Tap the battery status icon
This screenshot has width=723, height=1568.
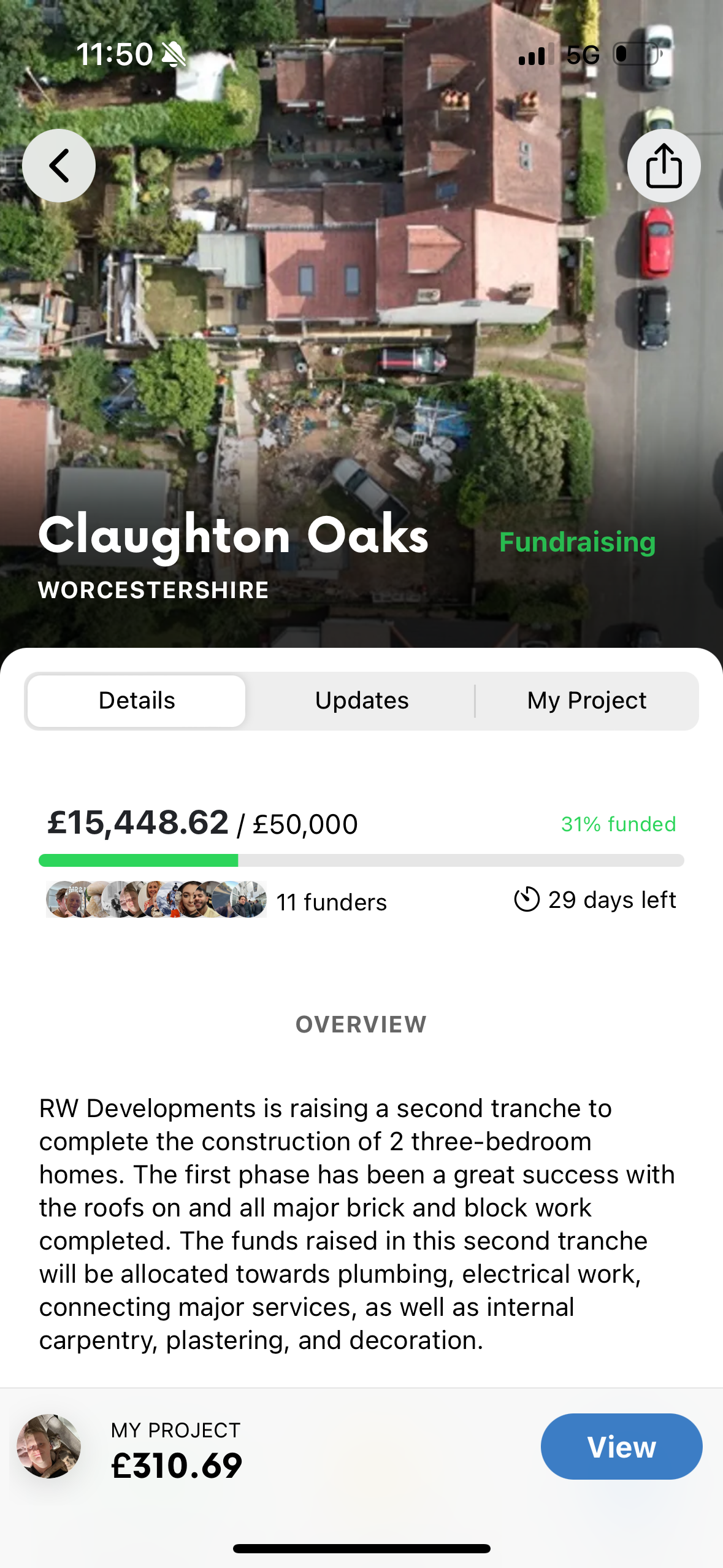(635, 55)
